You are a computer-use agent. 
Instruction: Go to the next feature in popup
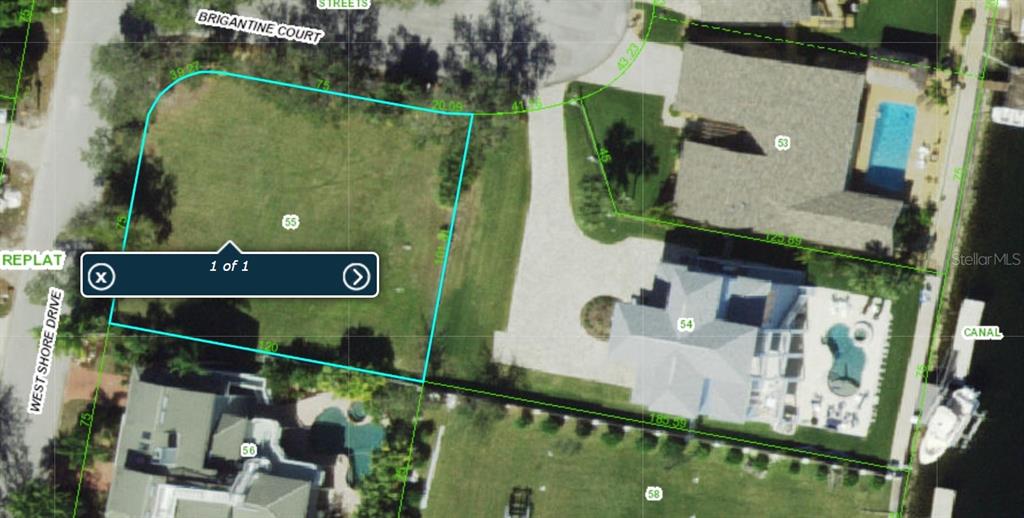click(356, 276)
